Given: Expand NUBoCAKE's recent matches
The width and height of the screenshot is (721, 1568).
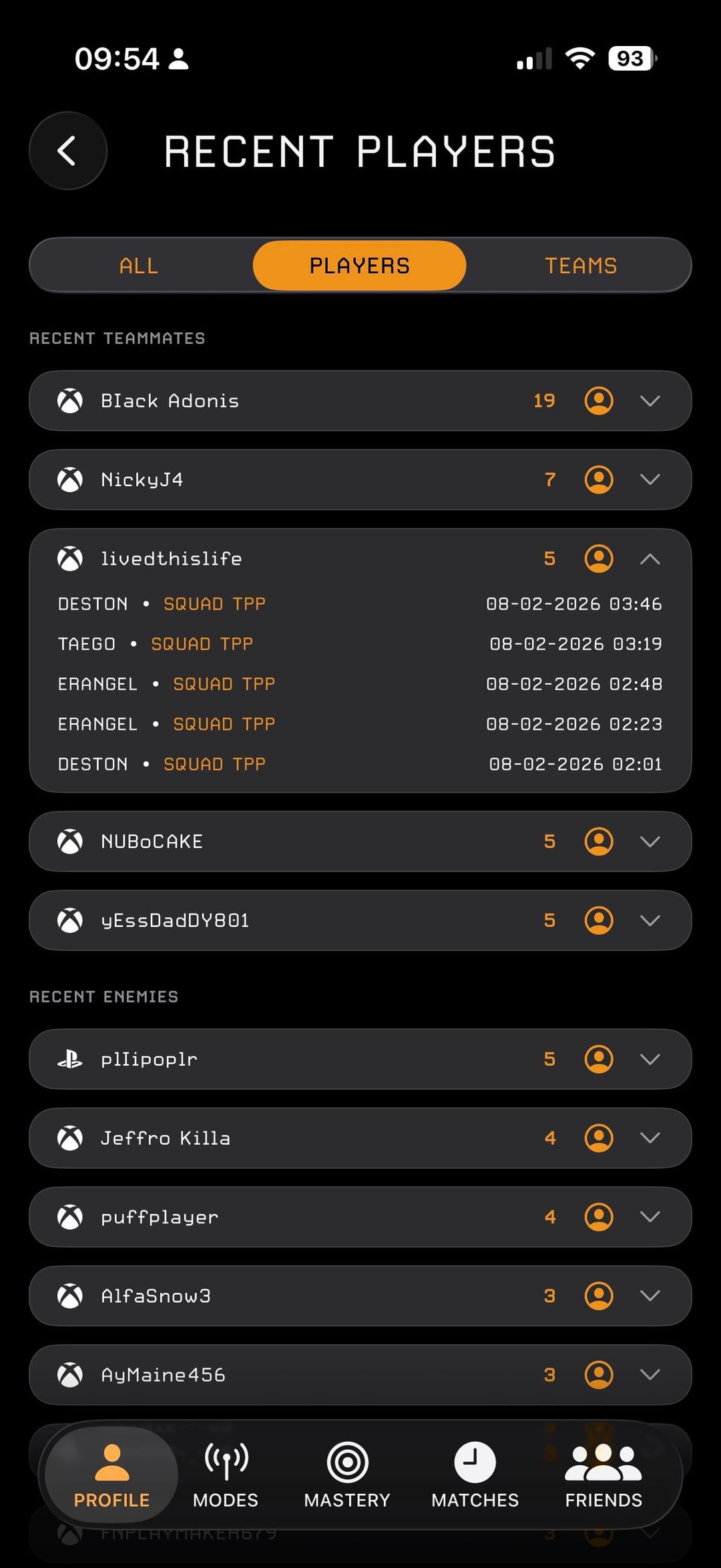Looking at the screenshot, I should pos(650,841).
